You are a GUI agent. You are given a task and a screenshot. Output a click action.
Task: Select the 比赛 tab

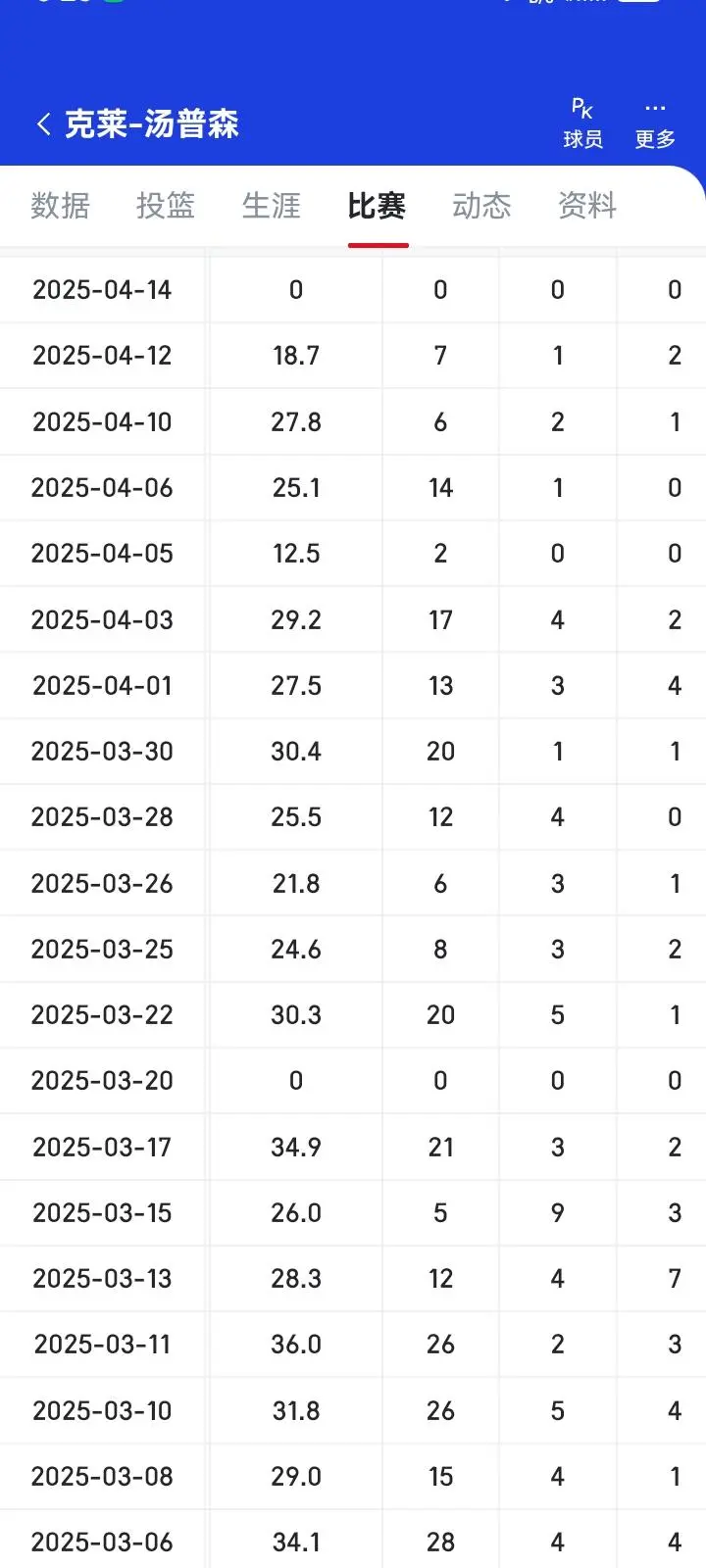[378, 206]
